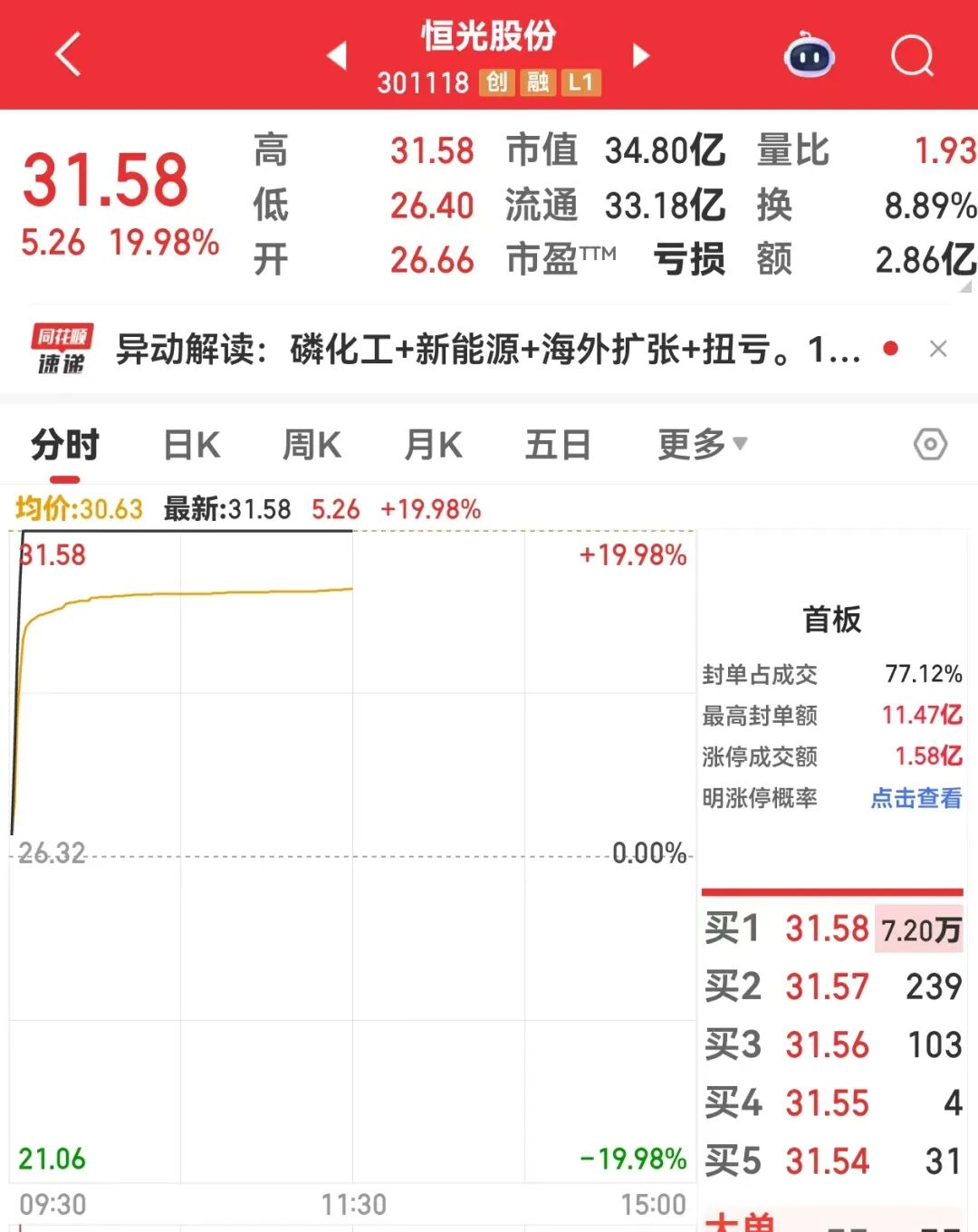Switch to the 五日 tab

click(557, 445)
